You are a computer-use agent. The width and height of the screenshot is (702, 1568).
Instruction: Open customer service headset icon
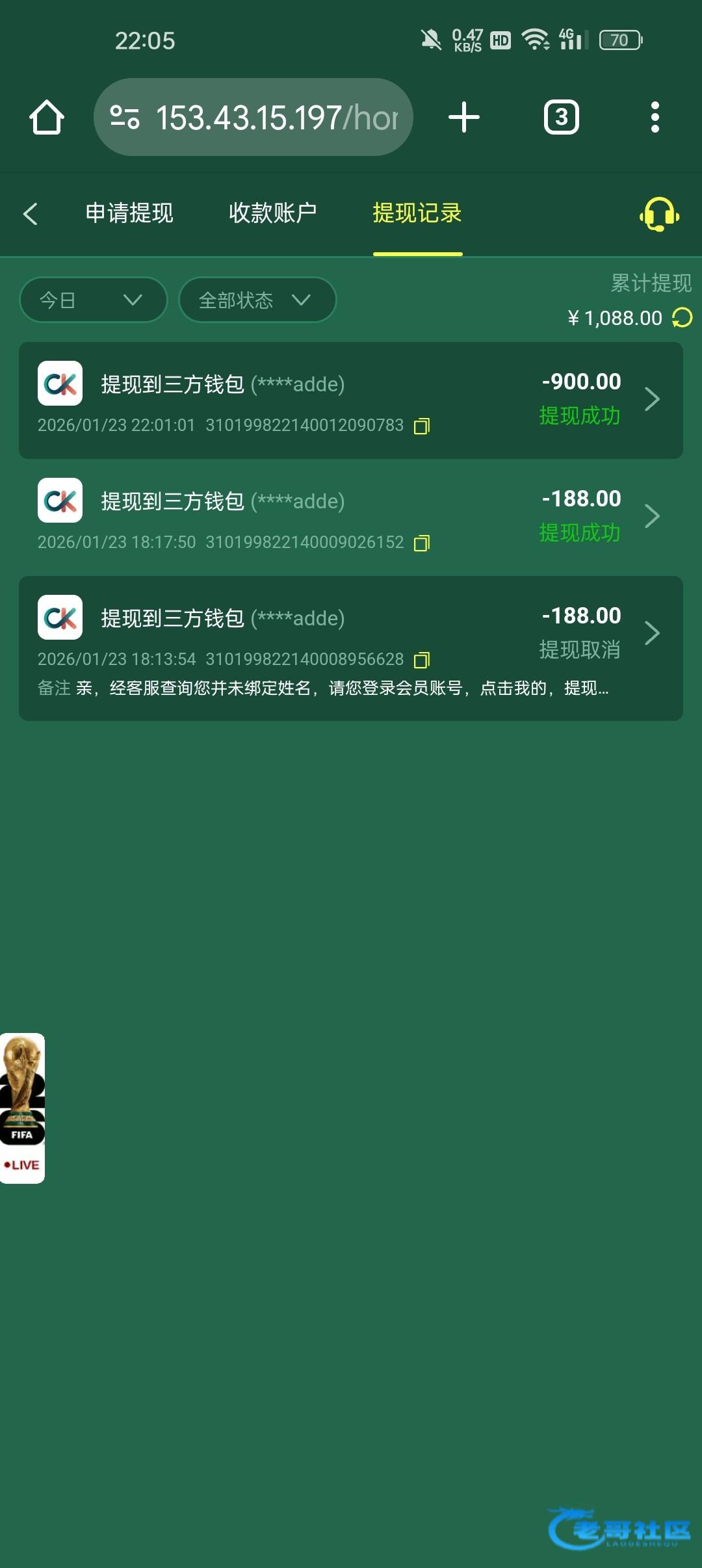click(659, 214)
